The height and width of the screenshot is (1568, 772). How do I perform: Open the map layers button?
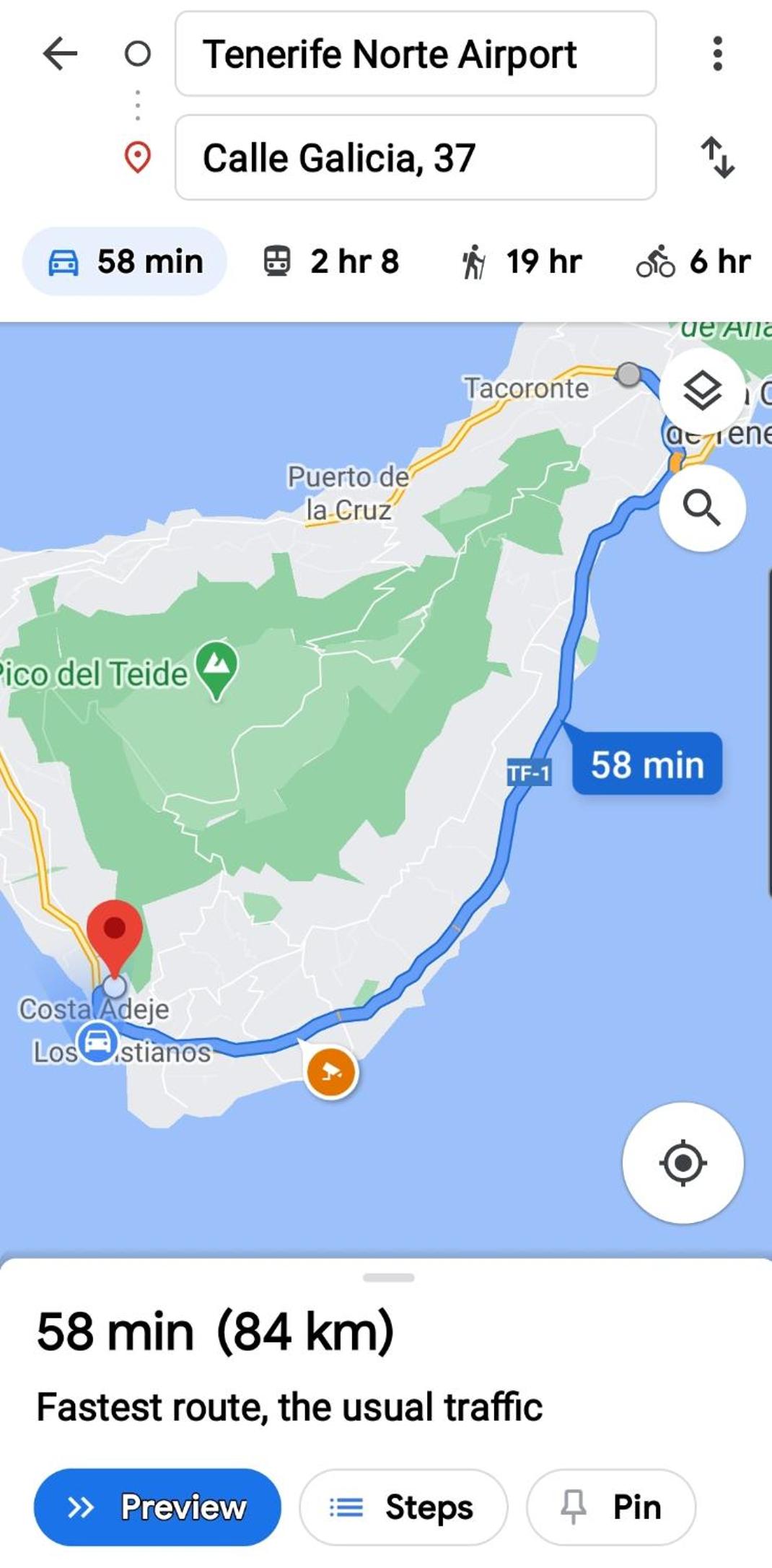702,391
